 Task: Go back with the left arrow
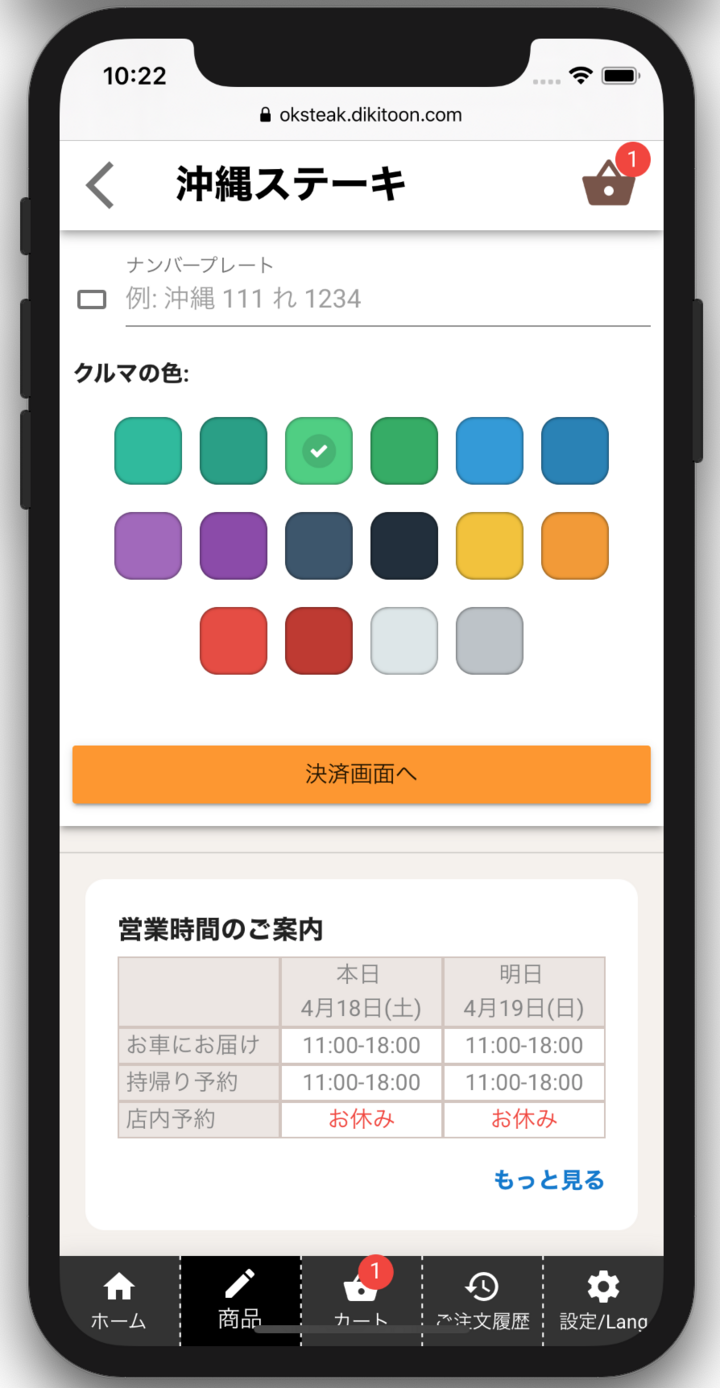[x=100, y=186]
